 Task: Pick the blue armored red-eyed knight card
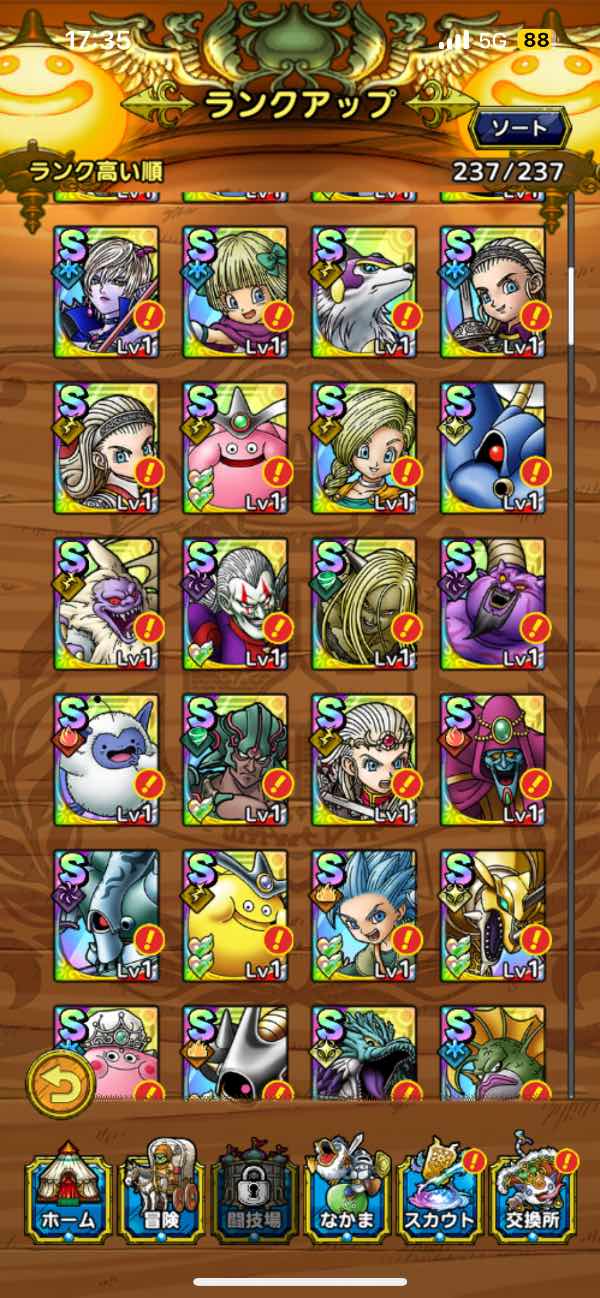[493, 448]
